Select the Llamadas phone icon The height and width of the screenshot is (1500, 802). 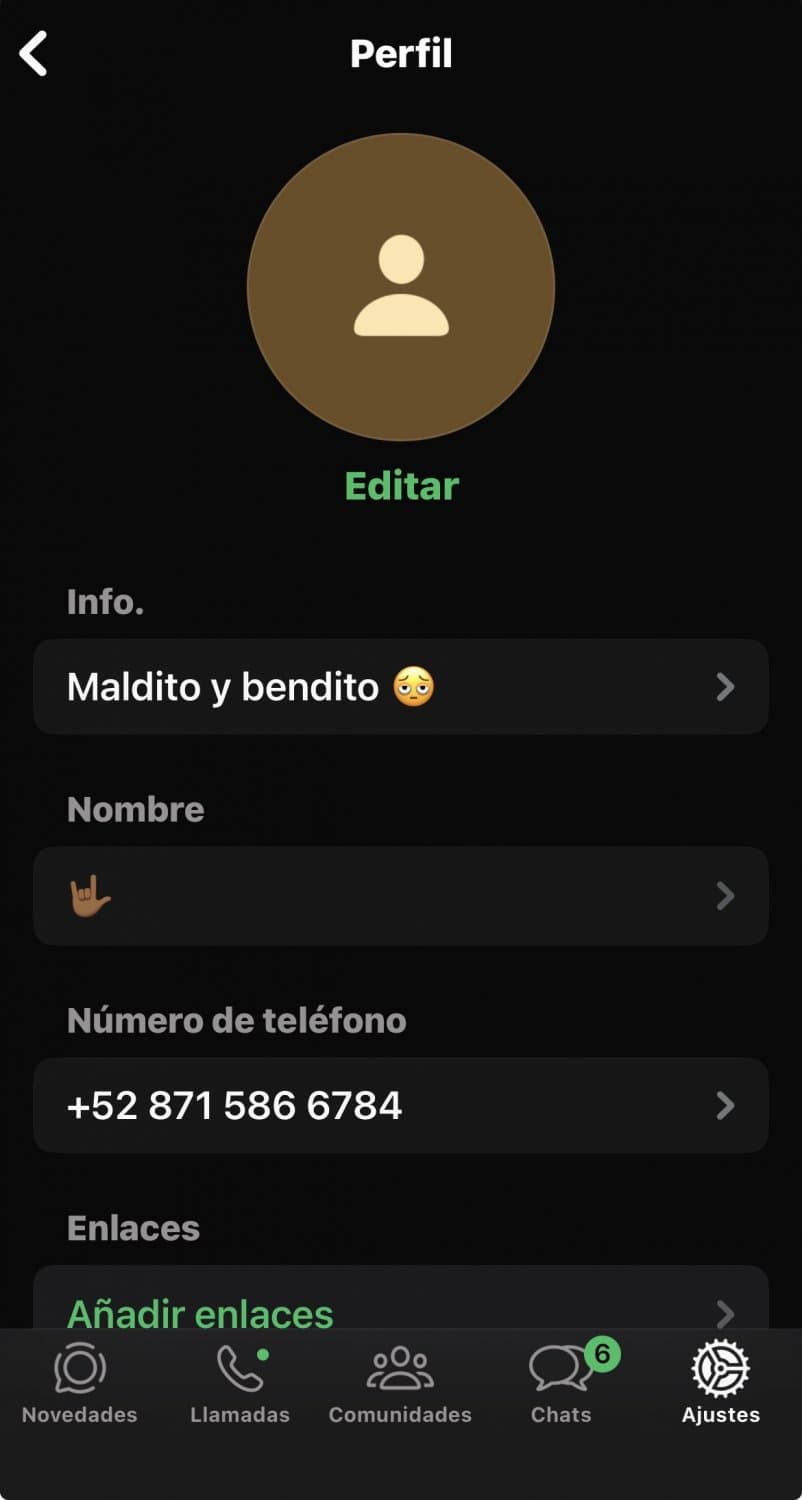(238, 1370)
